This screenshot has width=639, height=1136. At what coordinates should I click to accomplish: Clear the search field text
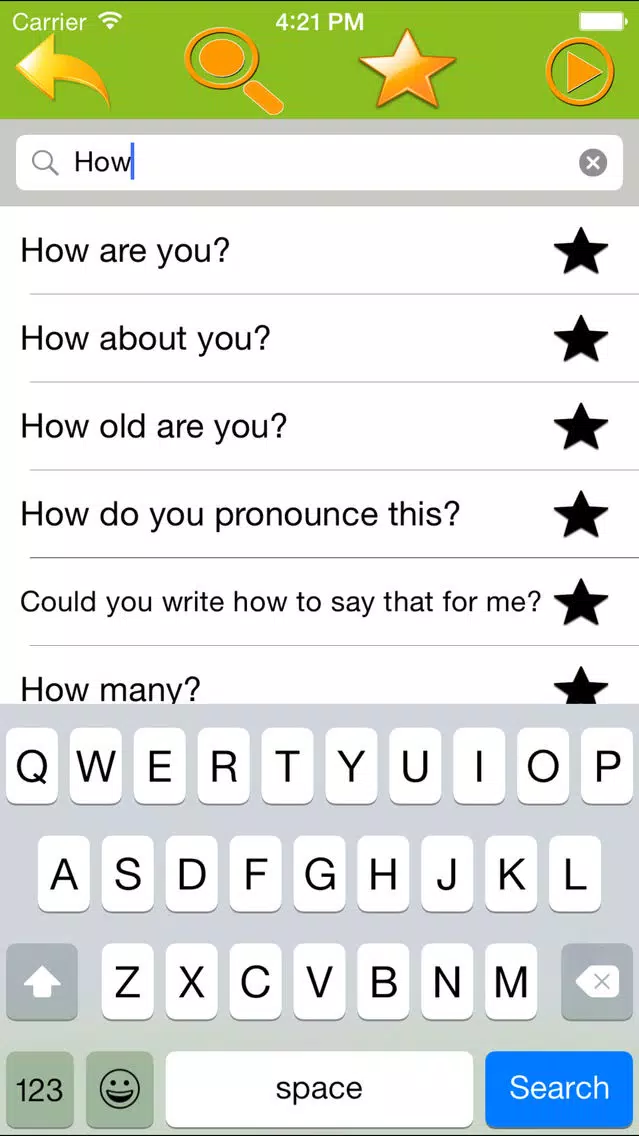tap(593, 162)
